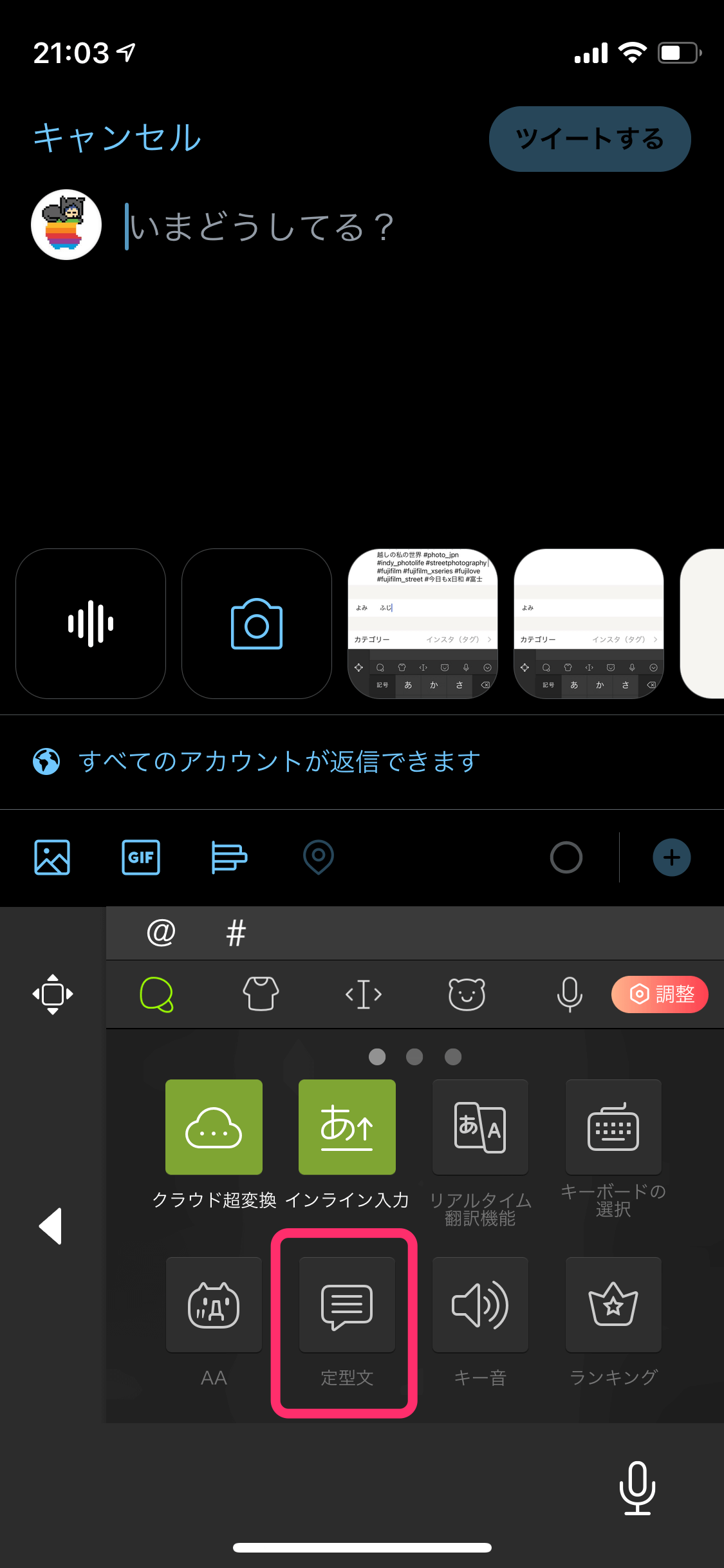Cancel the tweet with キャンセル
Viewport: 724px width, 1568px height.
[117, 138]
